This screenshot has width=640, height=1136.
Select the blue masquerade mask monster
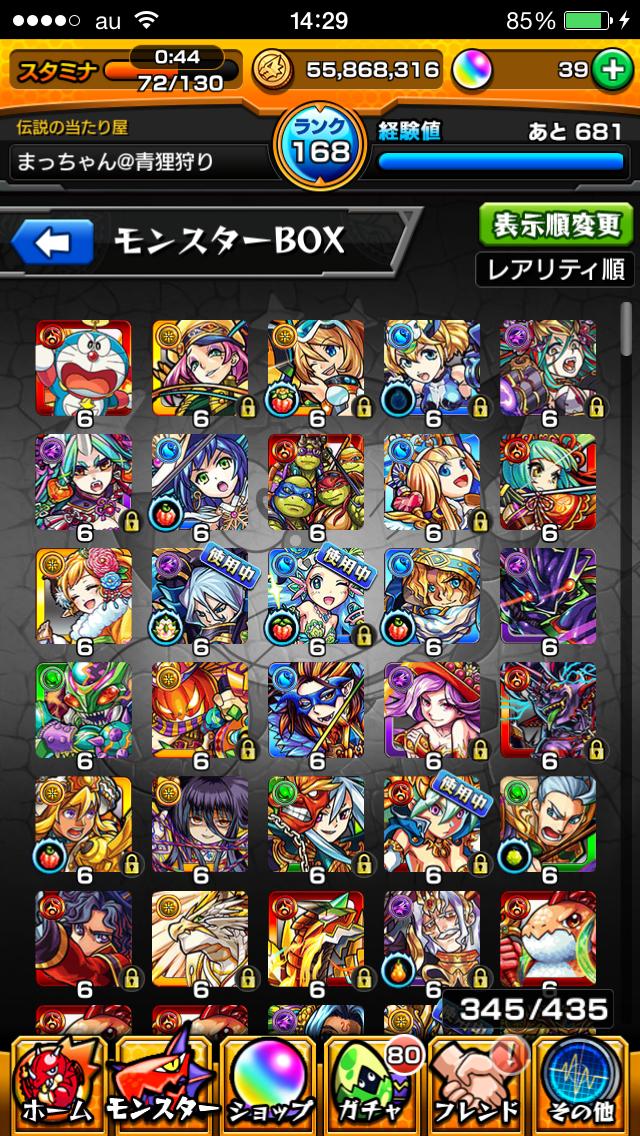tap(315, 709)
